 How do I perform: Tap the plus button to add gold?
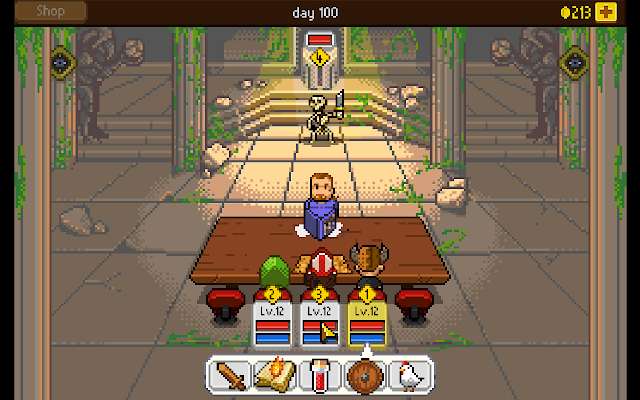tap(606, 12)
